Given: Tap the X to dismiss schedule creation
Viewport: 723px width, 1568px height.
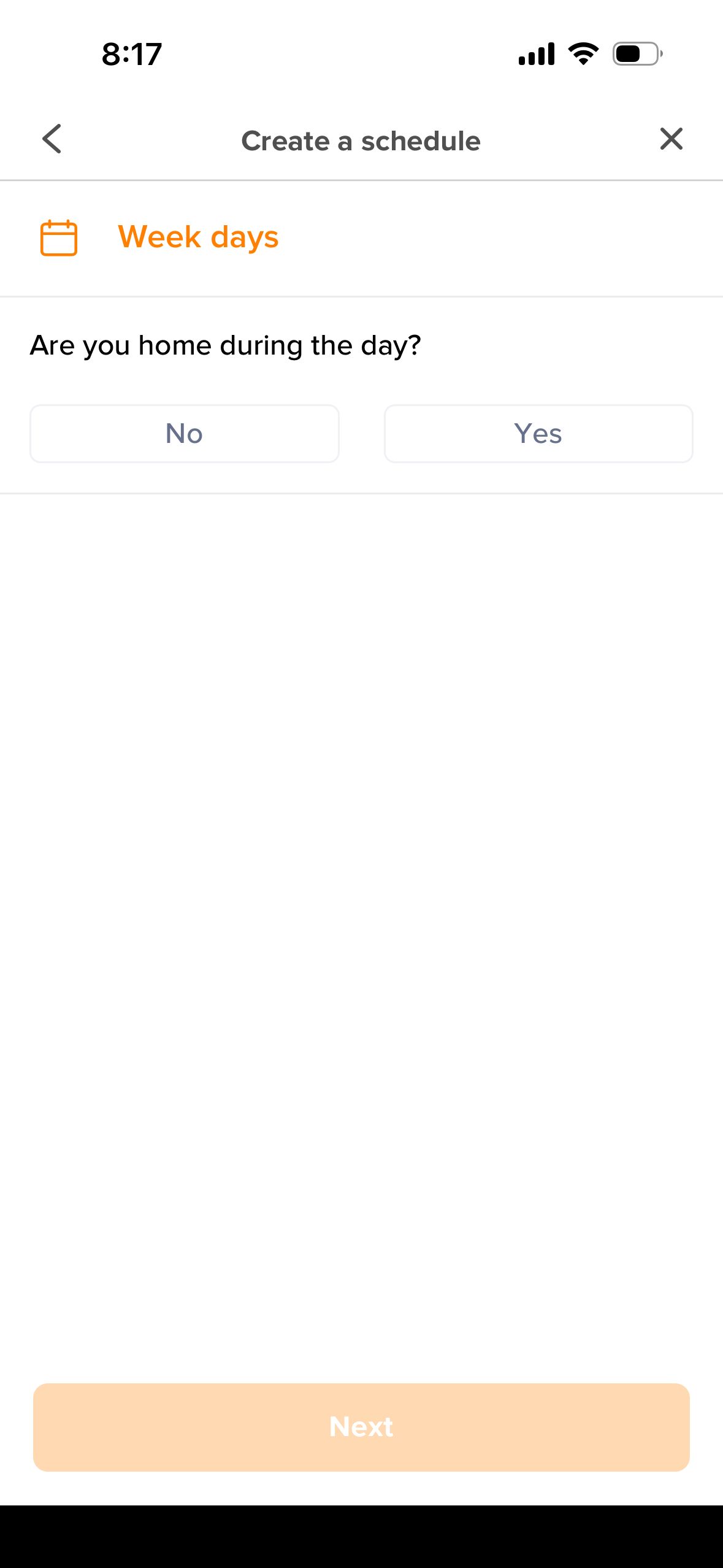Looking at the screenshot, I should (671, 139).
